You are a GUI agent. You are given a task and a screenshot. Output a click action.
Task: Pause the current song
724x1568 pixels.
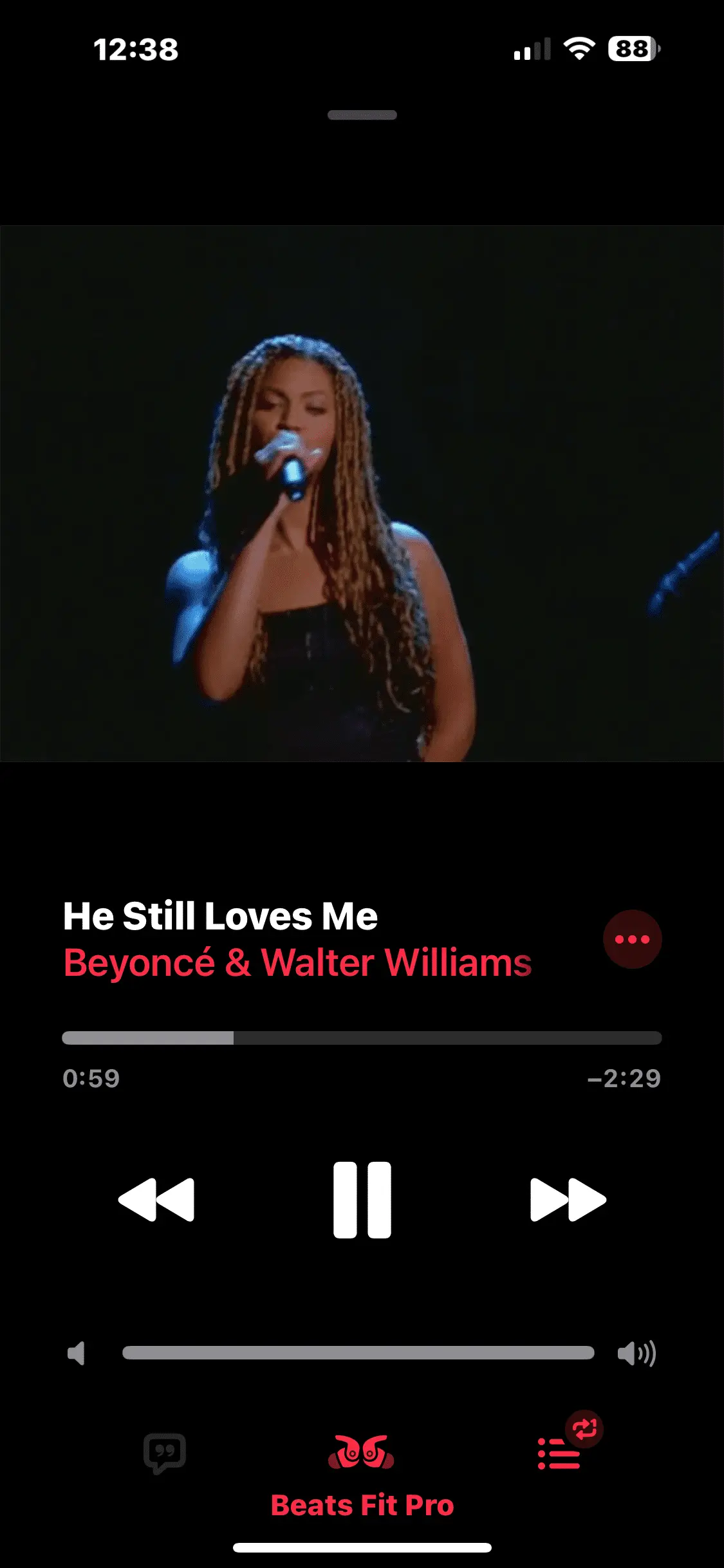(362, 1200)
